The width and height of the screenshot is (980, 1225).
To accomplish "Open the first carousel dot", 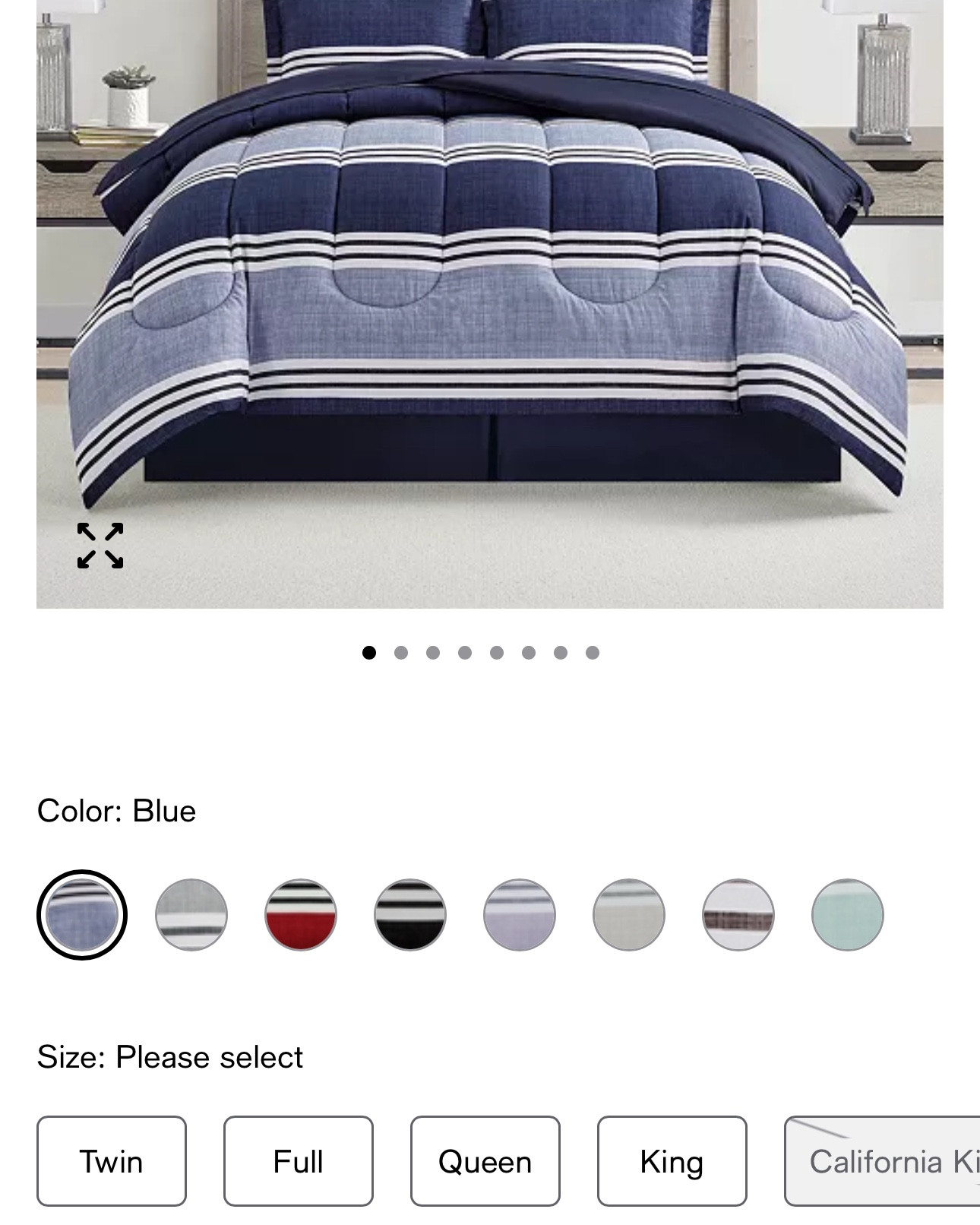I will click(x=368, y=651).
